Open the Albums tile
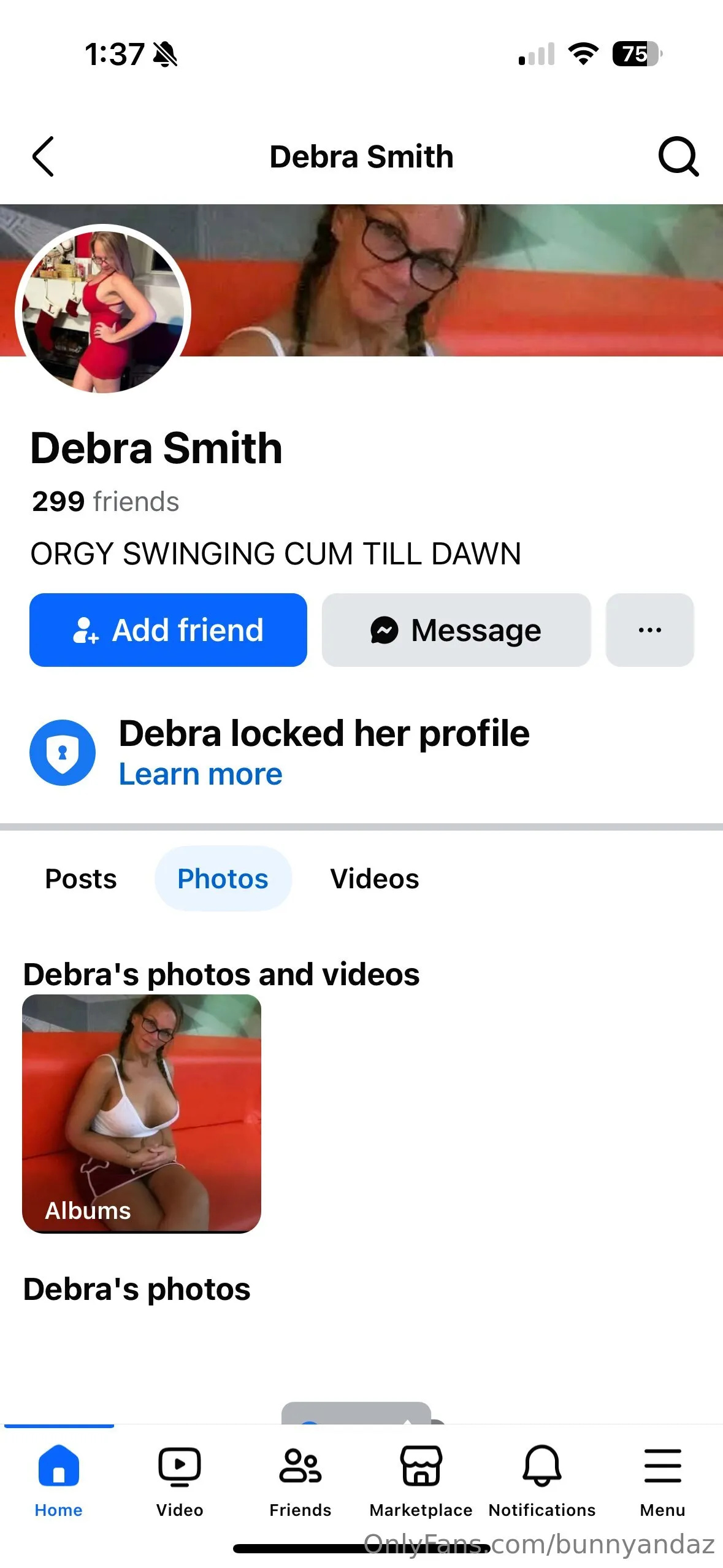 (142, 1113)
